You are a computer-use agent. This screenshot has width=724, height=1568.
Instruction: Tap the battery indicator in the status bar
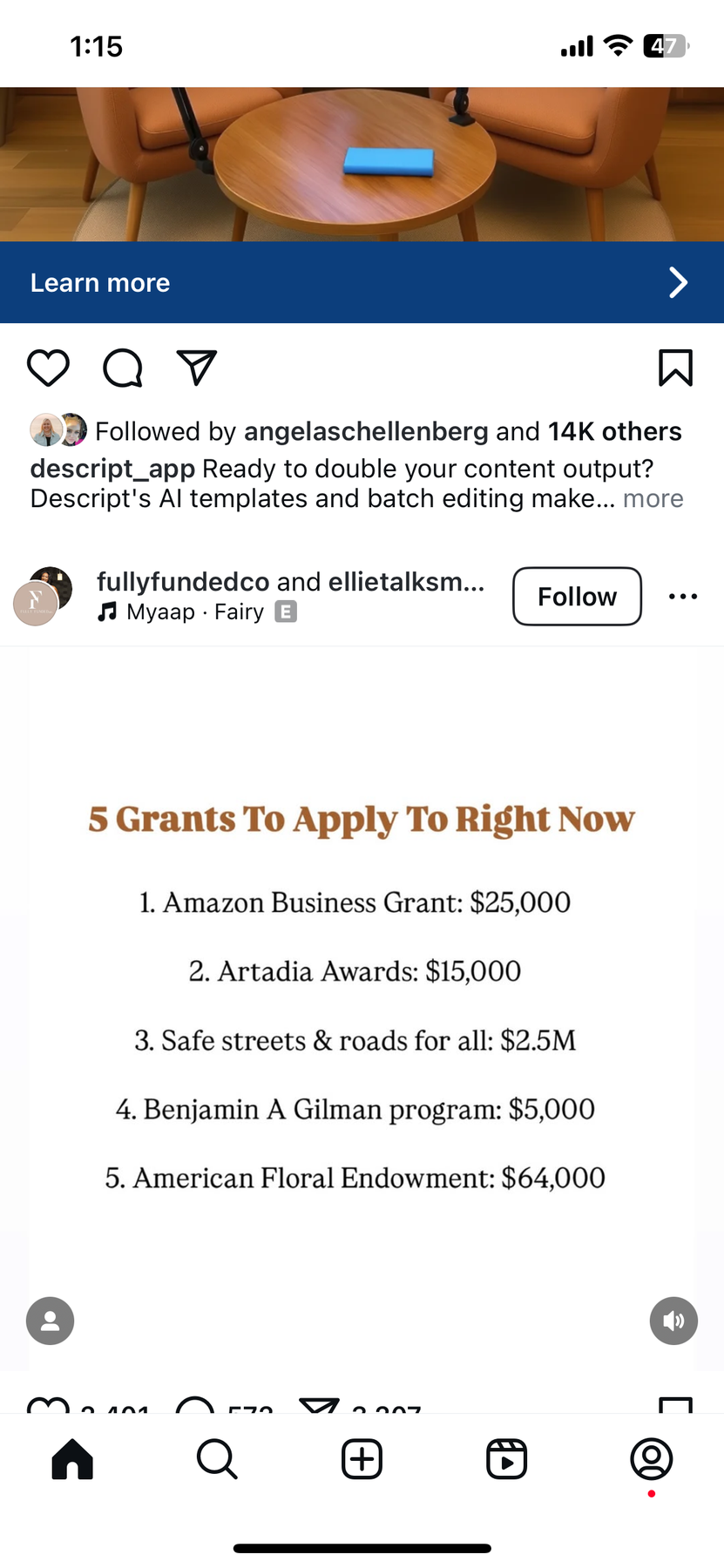(x=666, y=46)
